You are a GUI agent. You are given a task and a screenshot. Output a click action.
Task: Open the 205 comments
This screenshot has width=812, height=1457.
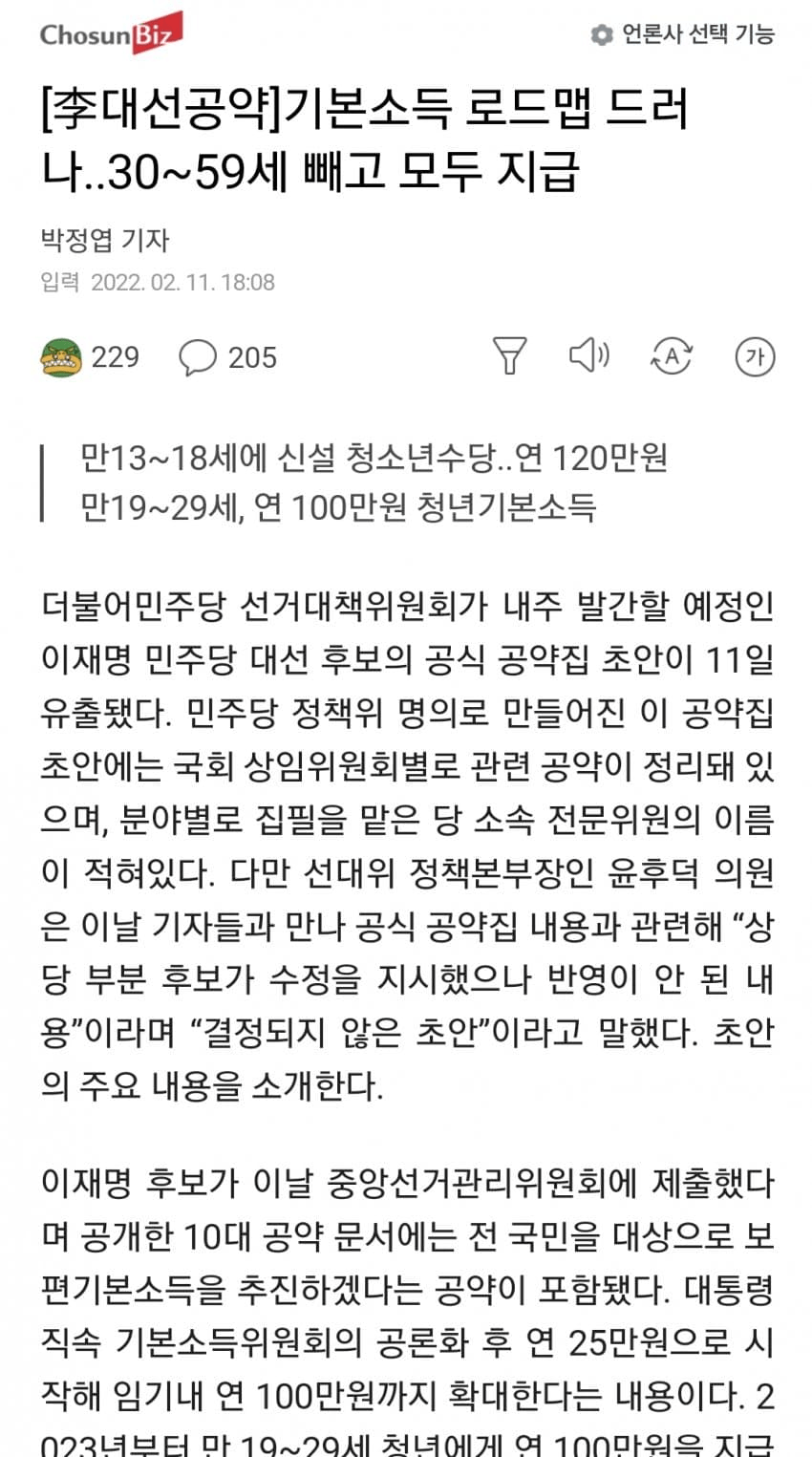(227, 358)
